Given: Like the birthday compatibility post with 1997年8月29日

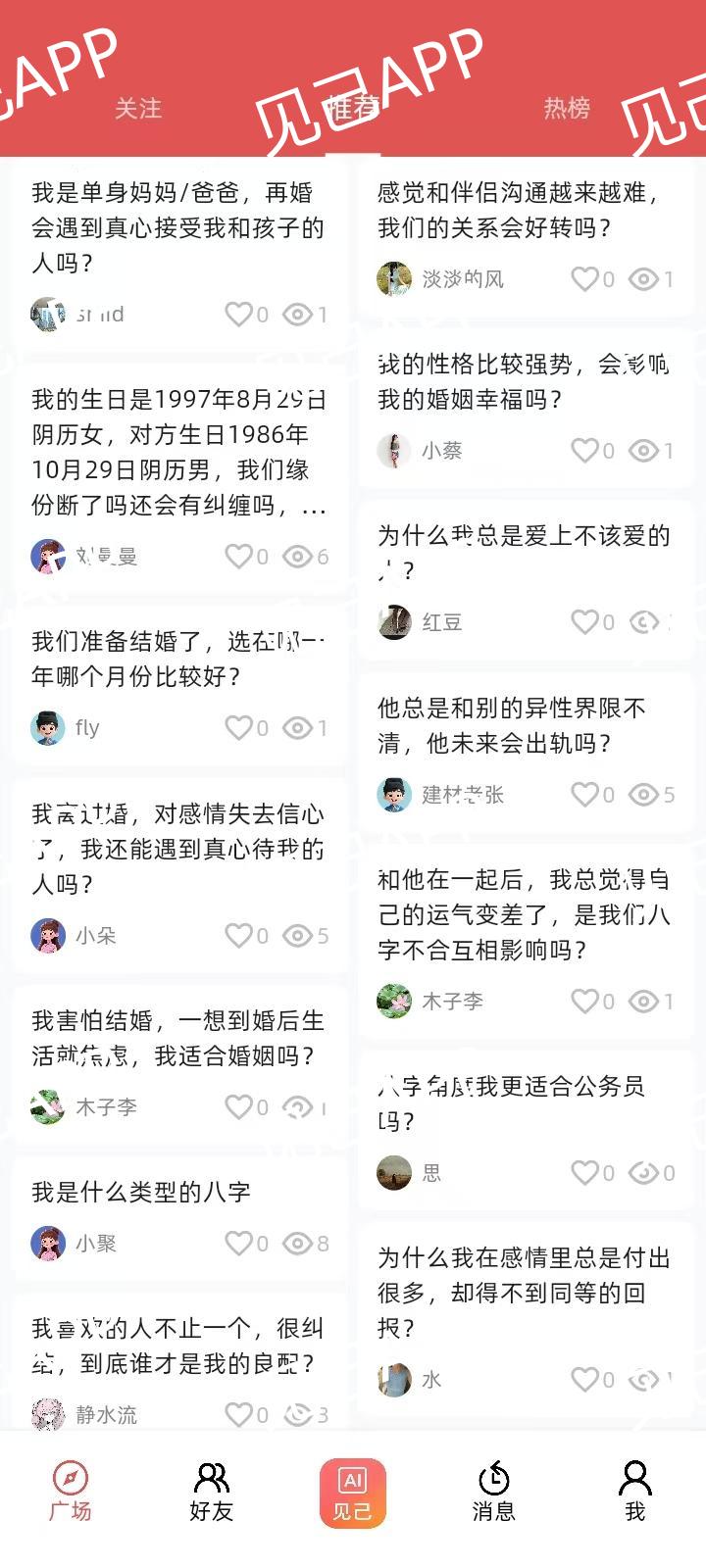Looking at the screenshot, I should pyautogui.click(x=239, y=557).
